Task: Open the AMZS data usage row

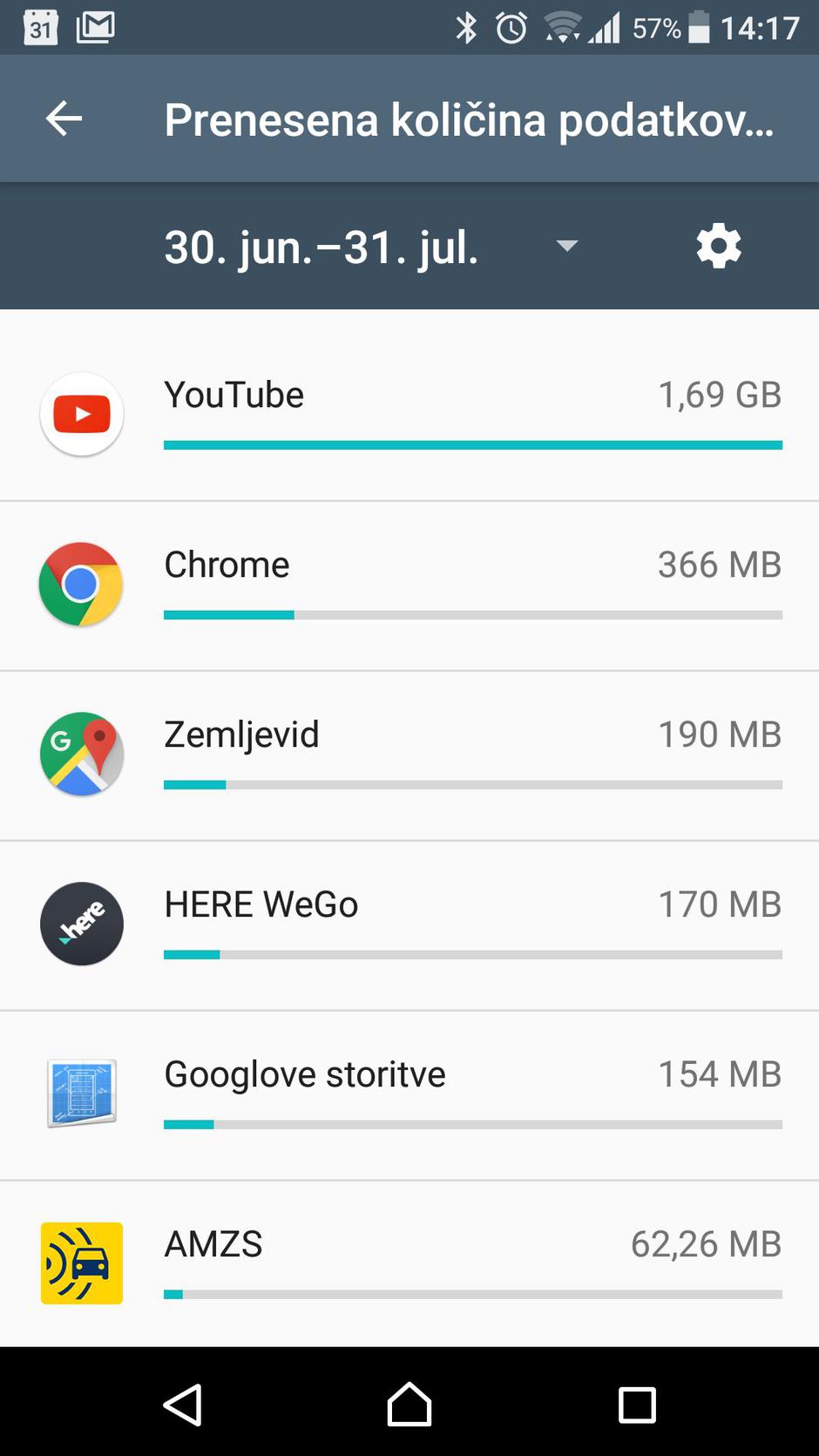Action: click(409, 1263)
